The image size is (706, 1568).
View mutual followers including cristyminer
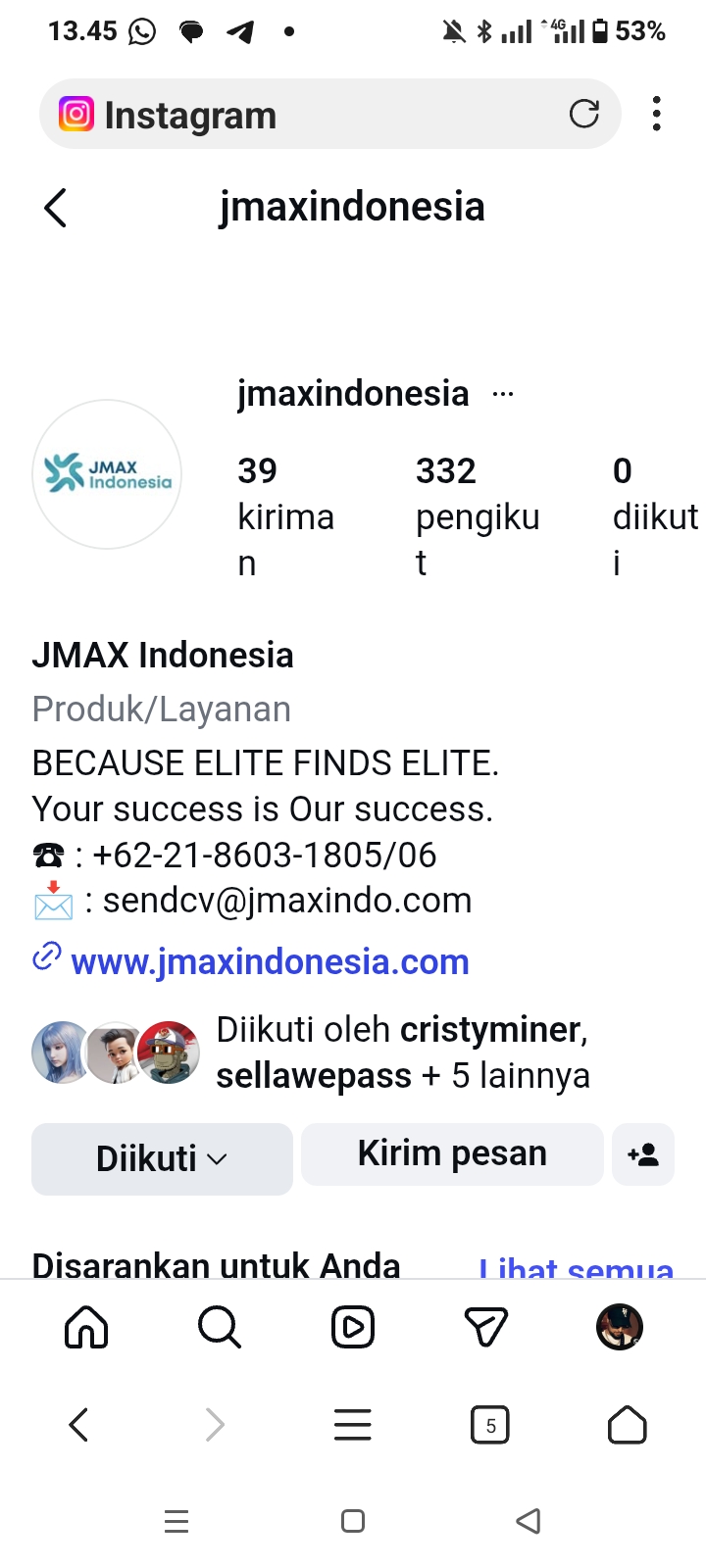click(402, 1053)
